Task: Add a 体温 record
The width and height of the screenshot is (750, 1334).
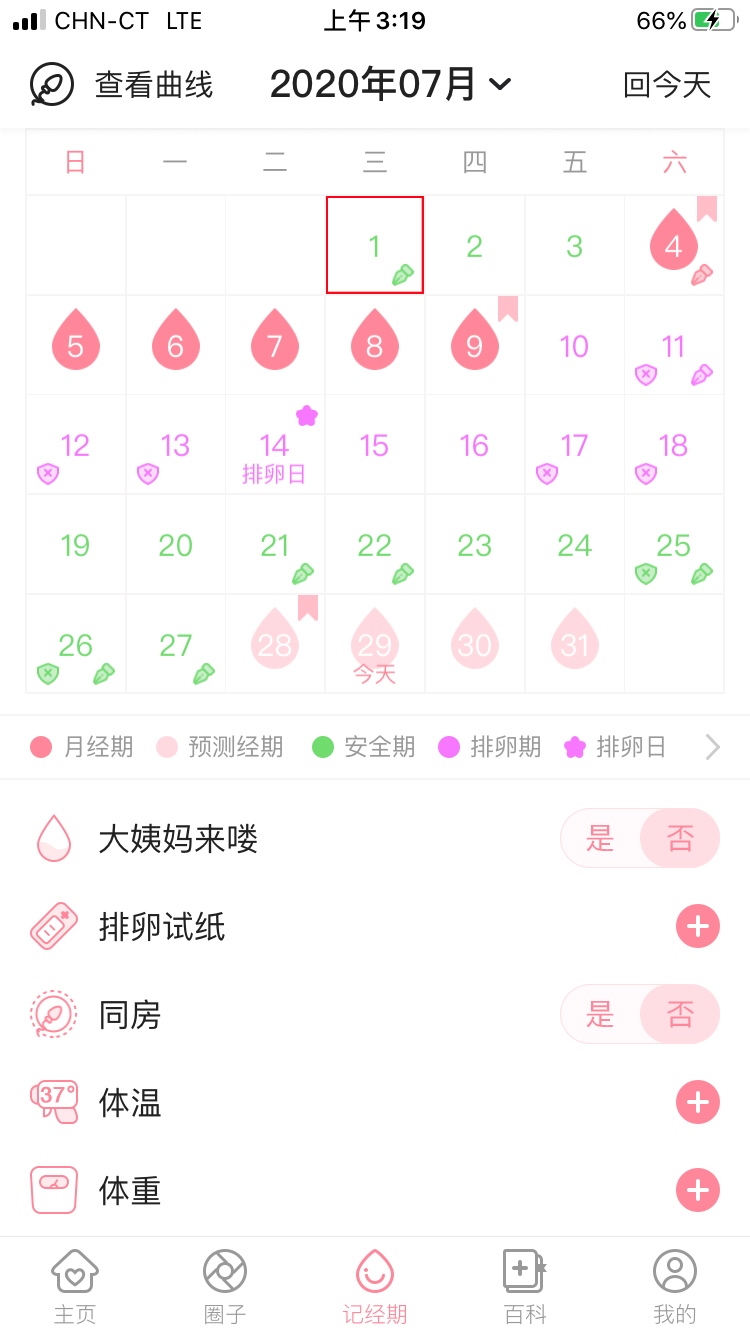Action: [x=698, y=1102]
